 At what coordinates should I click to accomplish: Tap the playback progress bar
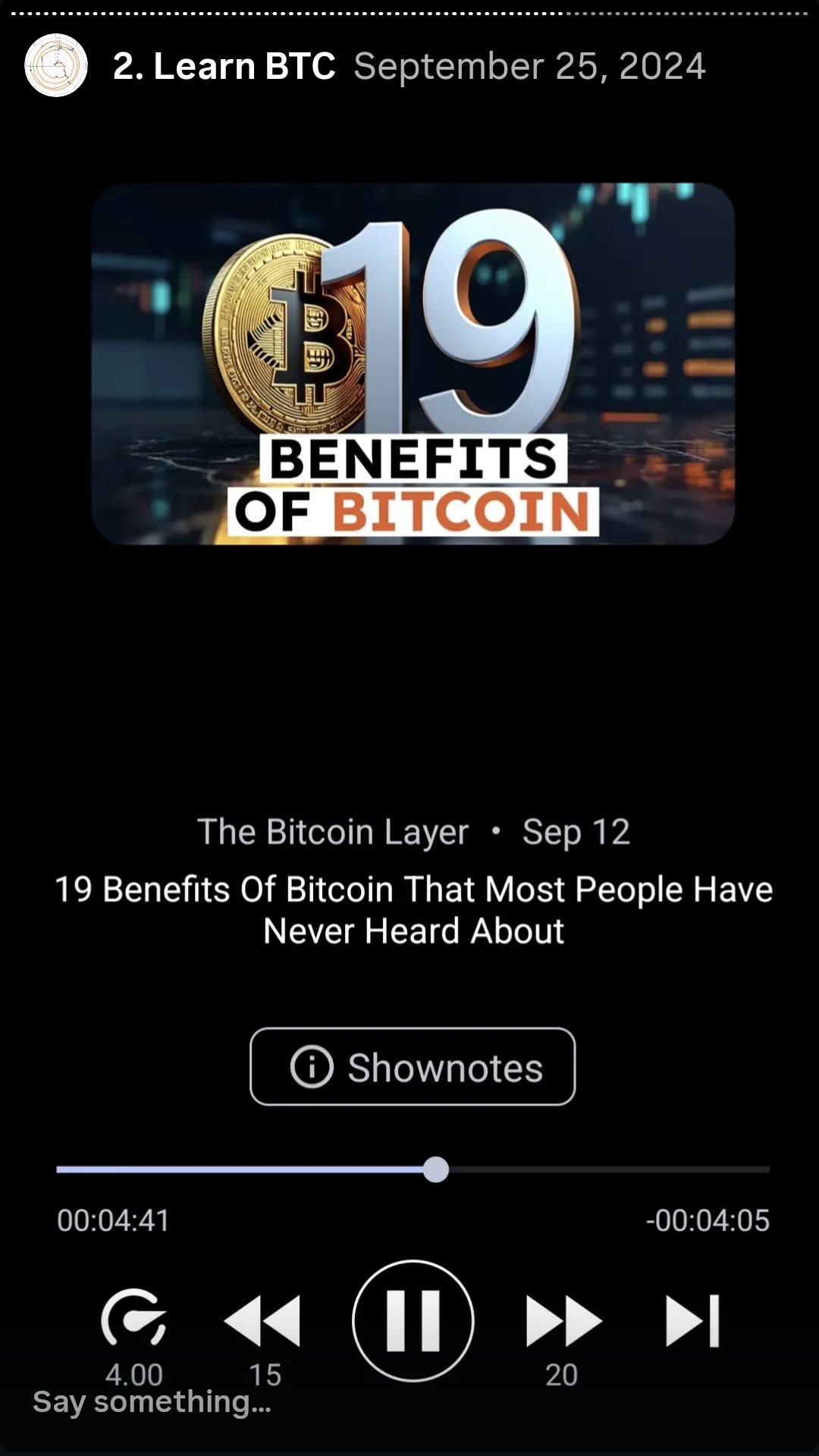pyautogui.click(x=413, y=1169)
